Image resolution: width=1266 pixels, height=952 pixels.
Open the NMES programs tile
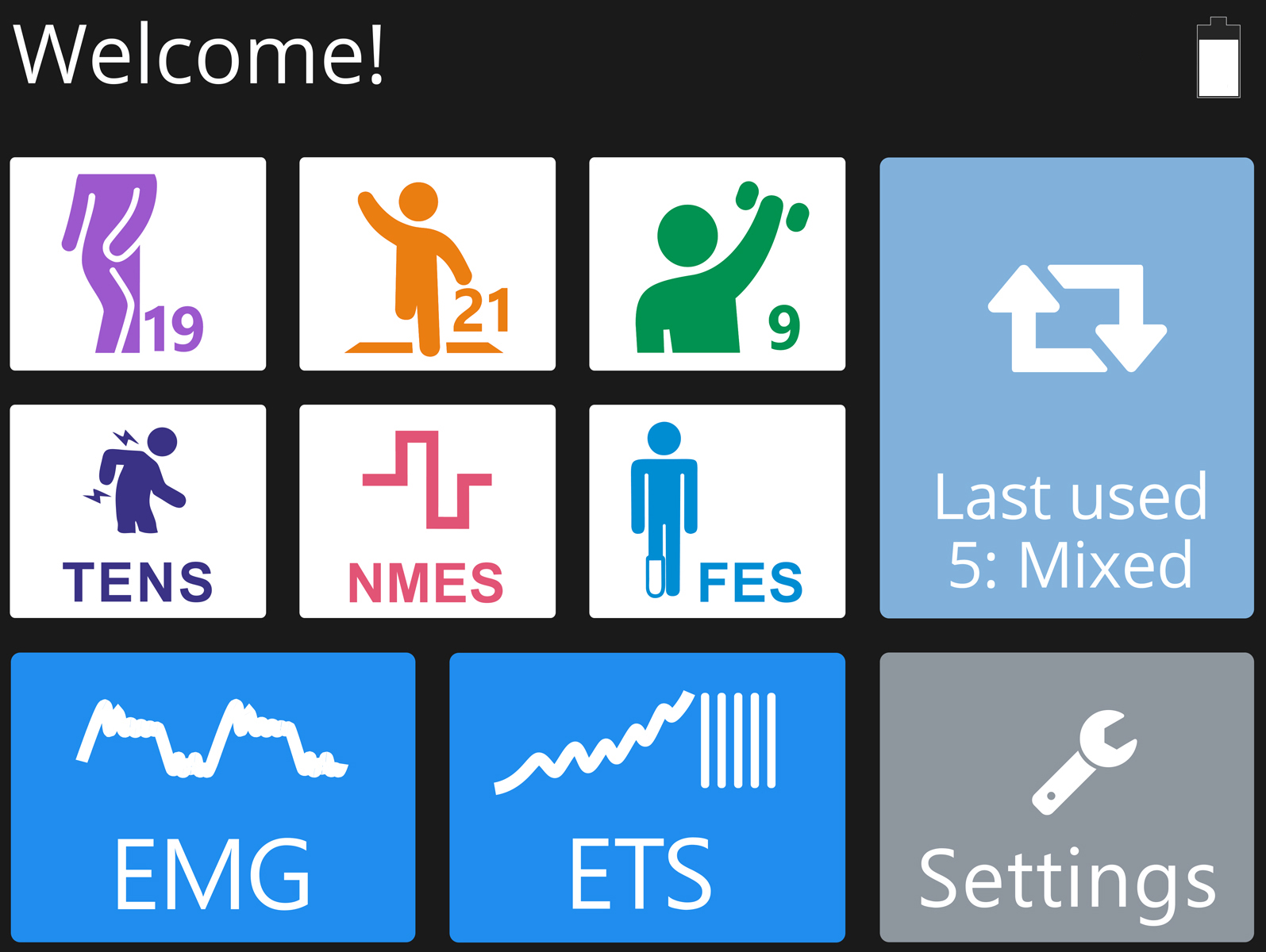point(427,511)
